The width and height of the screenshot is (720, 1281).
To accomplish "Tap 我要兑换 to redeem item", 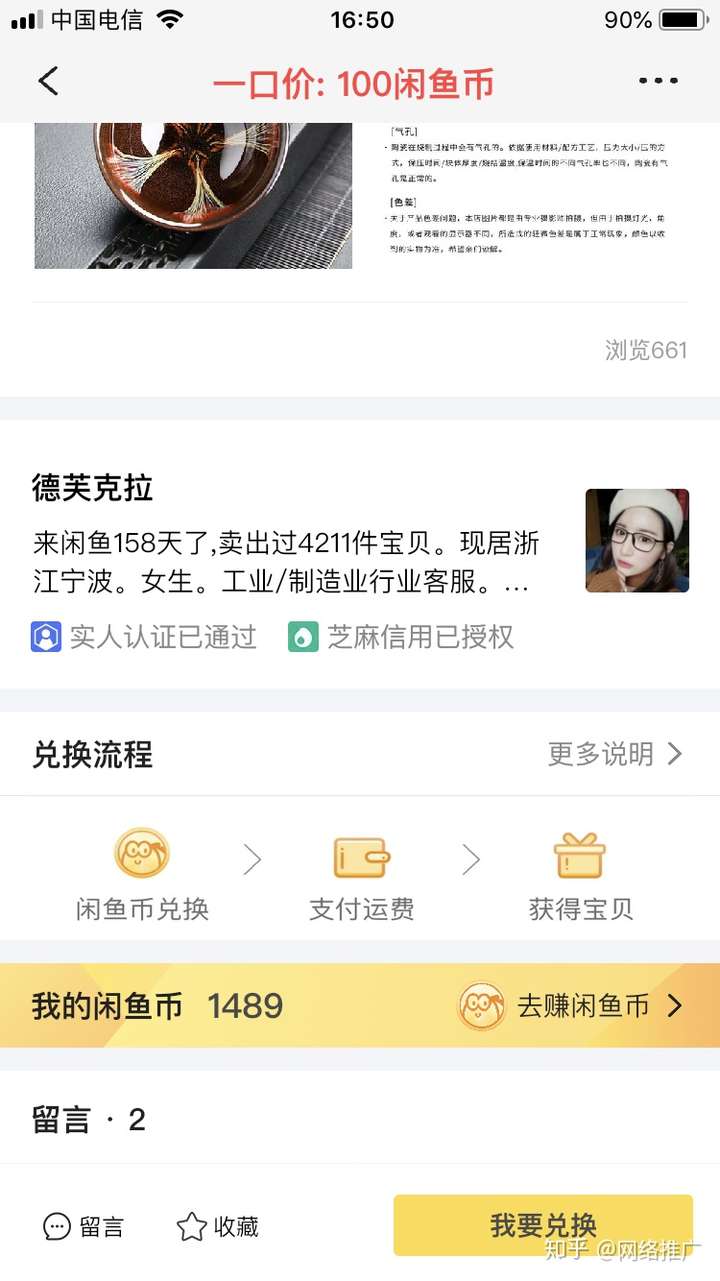I will point(543,1225).
